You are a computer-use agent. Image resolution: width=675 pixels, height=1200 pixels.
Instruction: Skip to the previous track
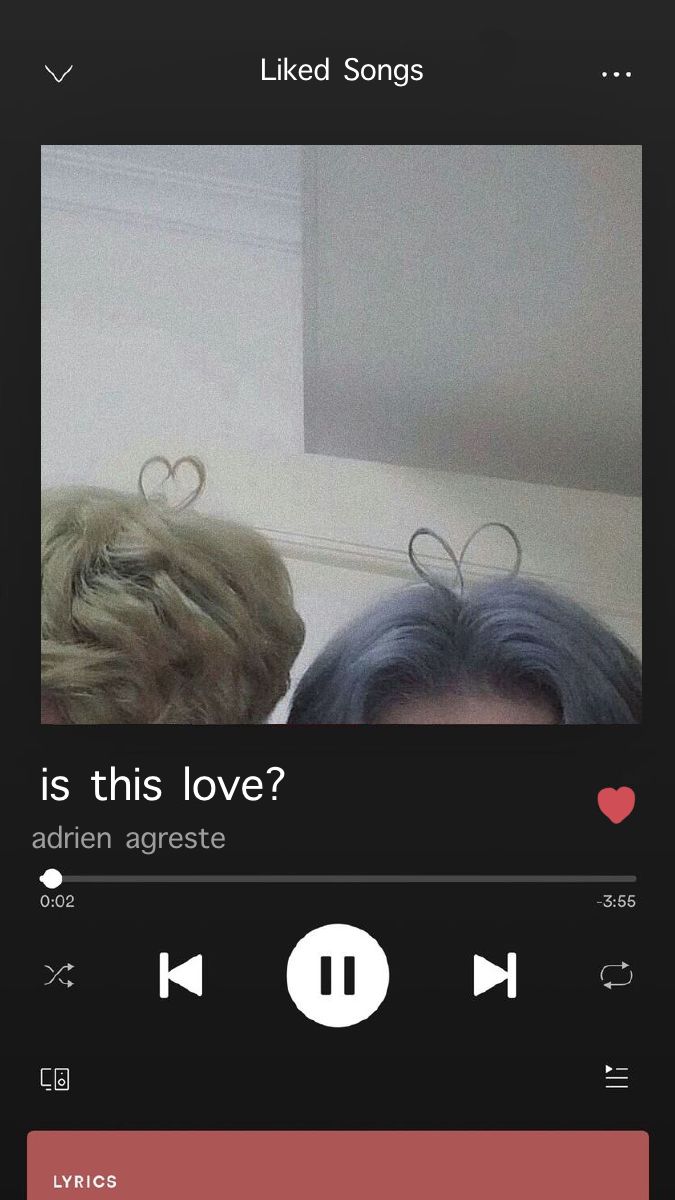[x=181, y=975]
